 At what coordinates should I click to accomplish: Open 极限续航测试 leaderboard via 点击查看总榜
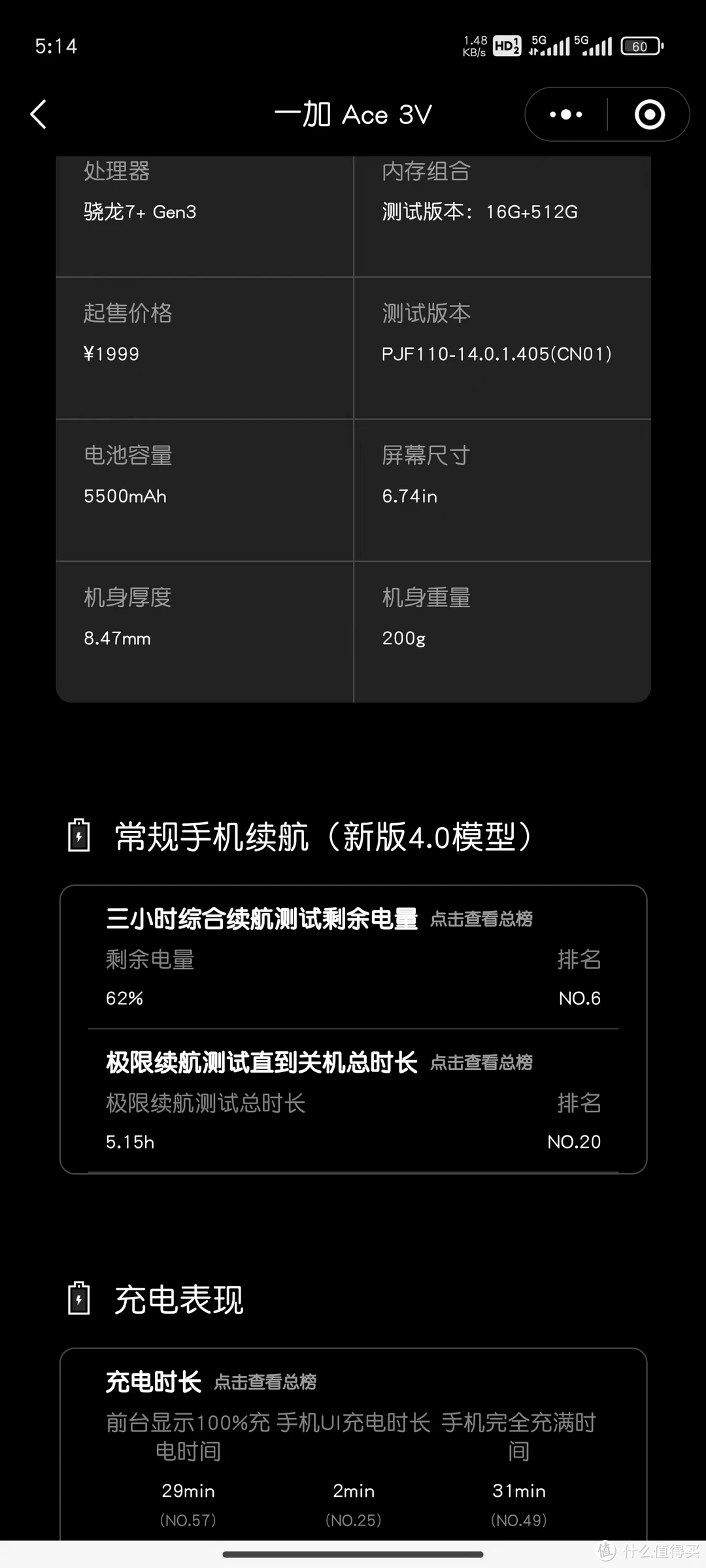coord(481,1062)
